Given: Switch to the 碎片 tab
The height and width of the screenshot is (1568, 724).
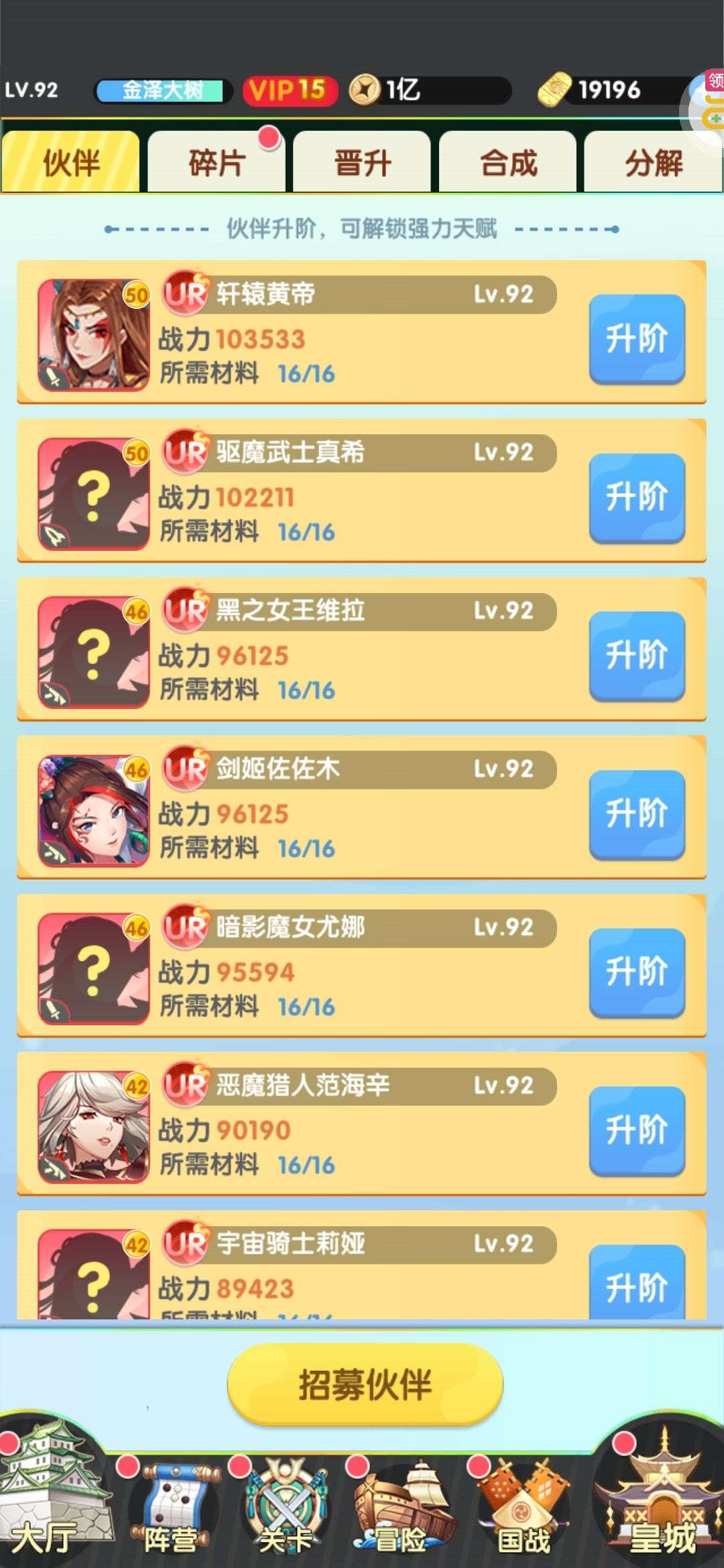Looking at the screenshot, I should (217, 163).
